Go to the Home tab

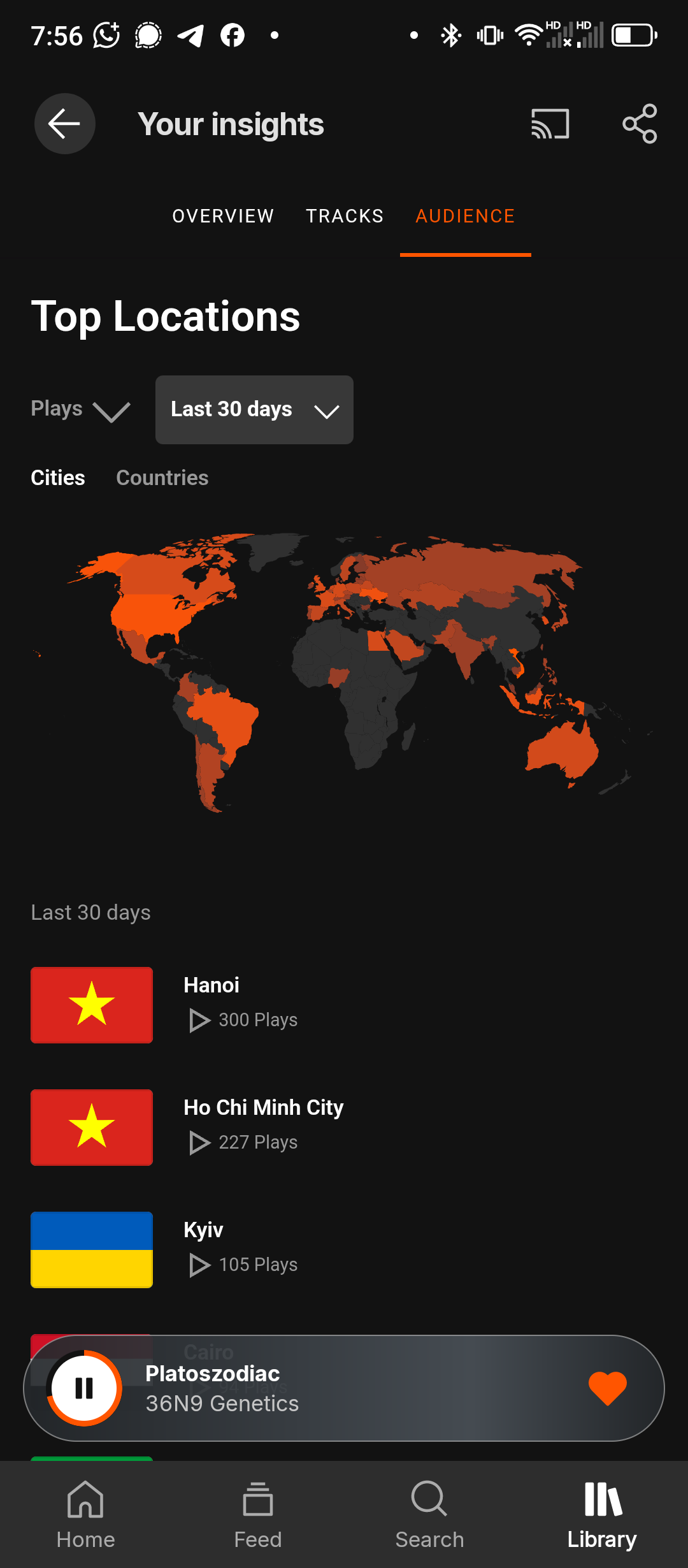(86, 1514)
